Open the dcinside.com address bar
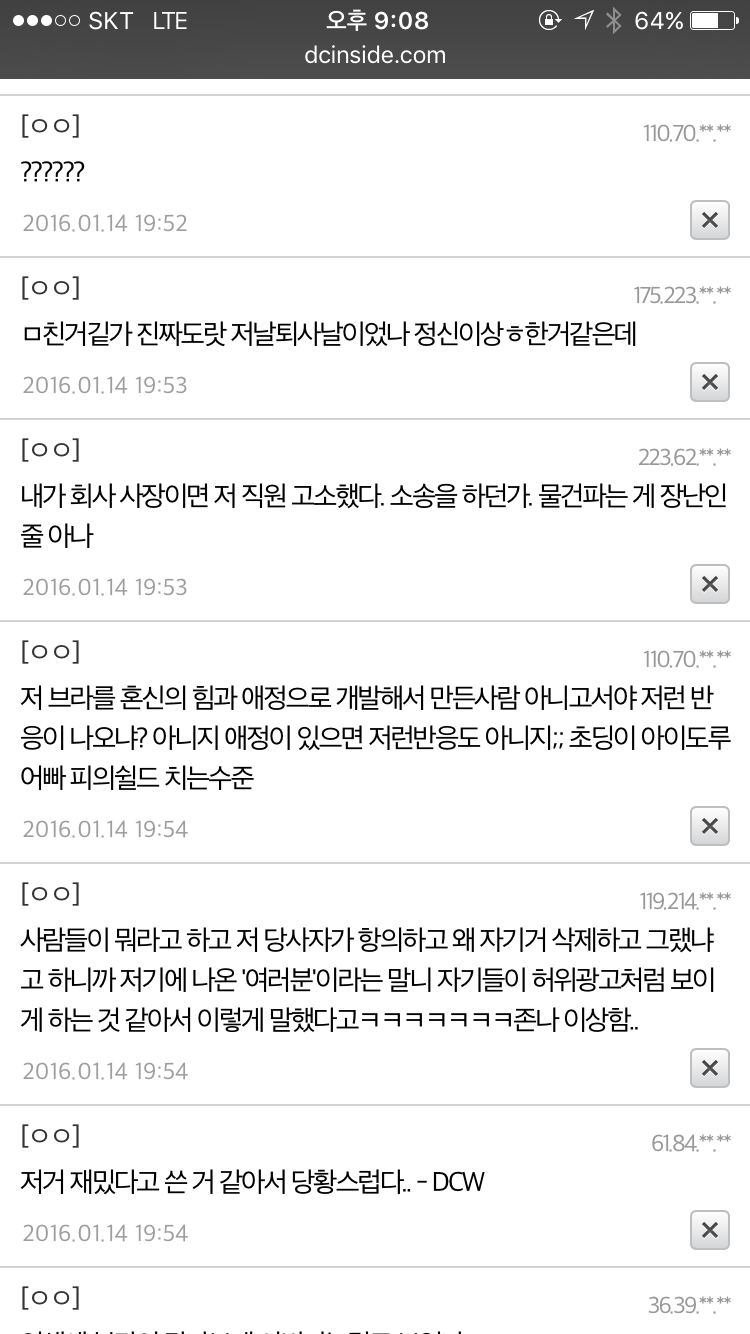This screenshot has height=1334, width=750. (x=375, y=55)
